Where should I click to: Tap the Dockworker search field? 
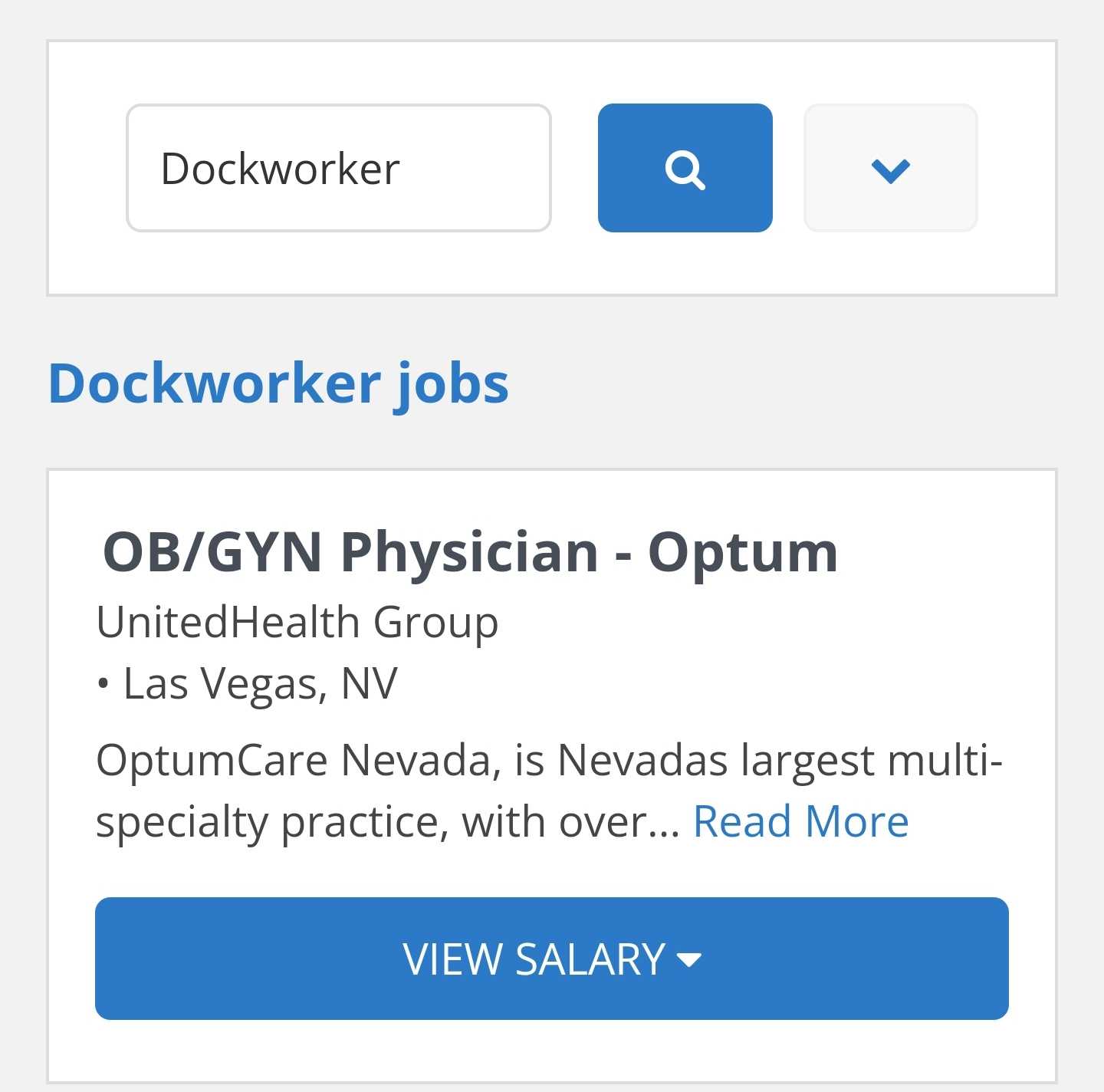tap(338, 168)
